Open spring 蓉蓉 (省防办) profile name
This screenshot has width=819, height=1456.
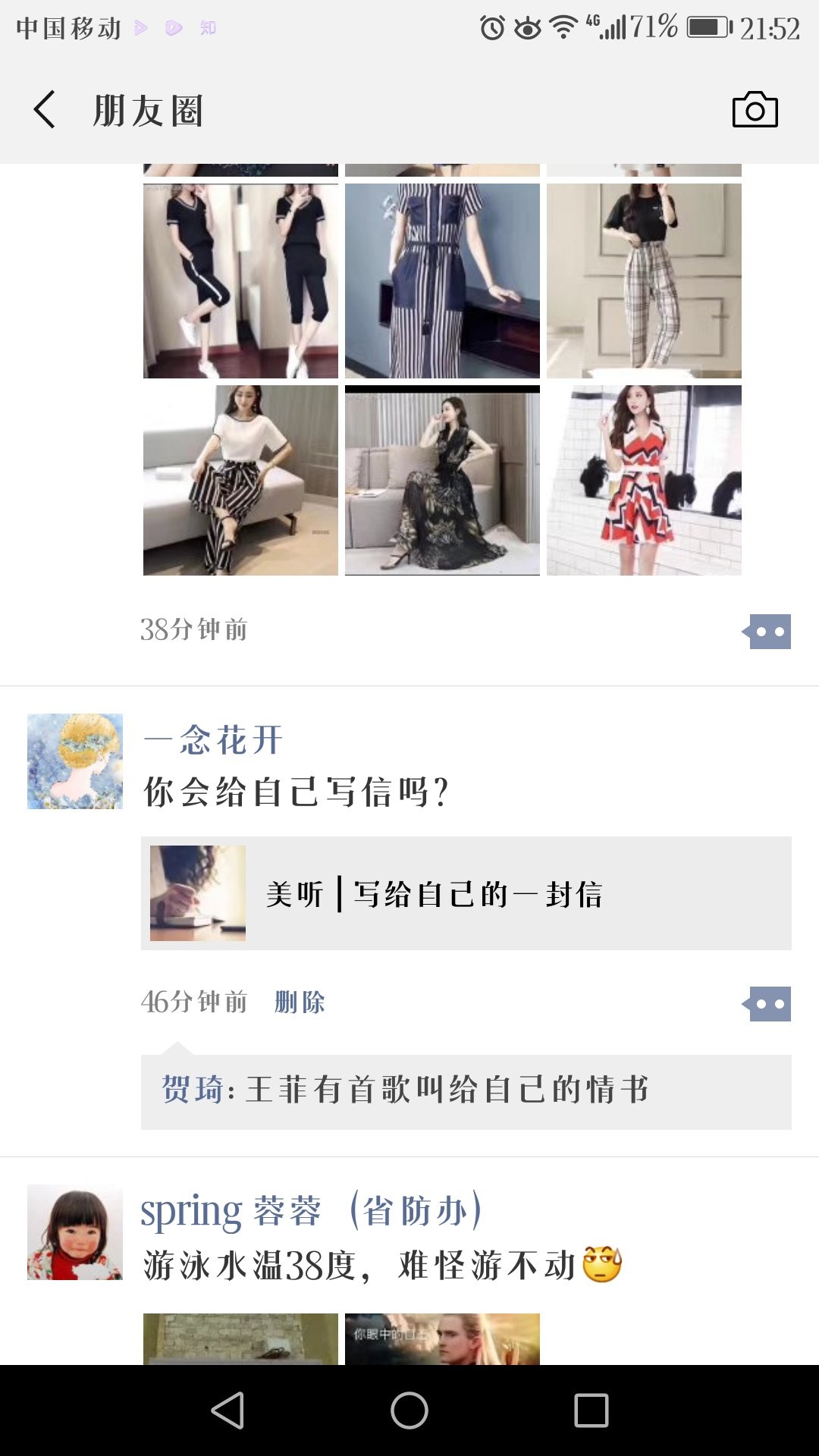[x=311, y=1210]
